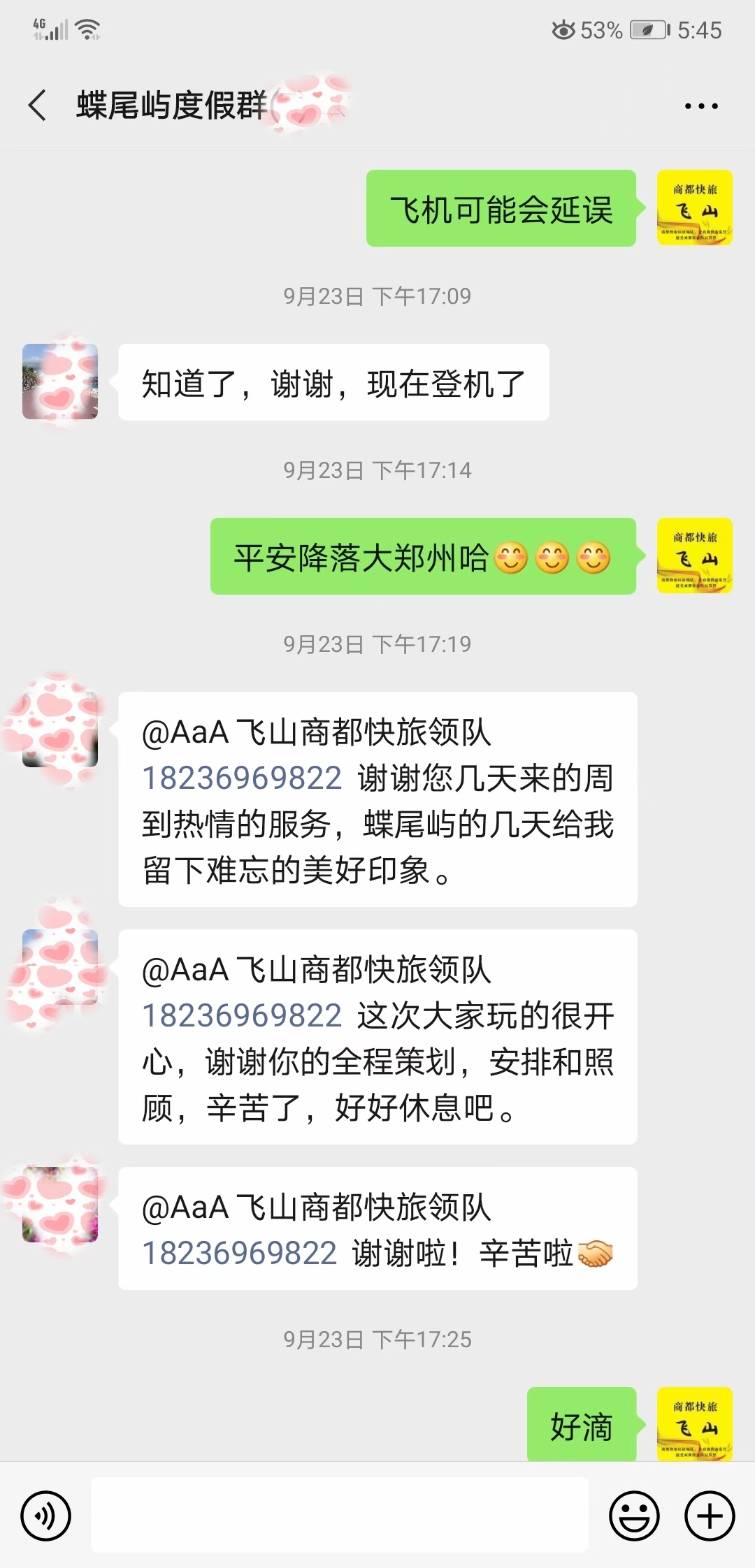Open avatar of sender of 谢谢啦 辛苦啦

pos(60,1205)
